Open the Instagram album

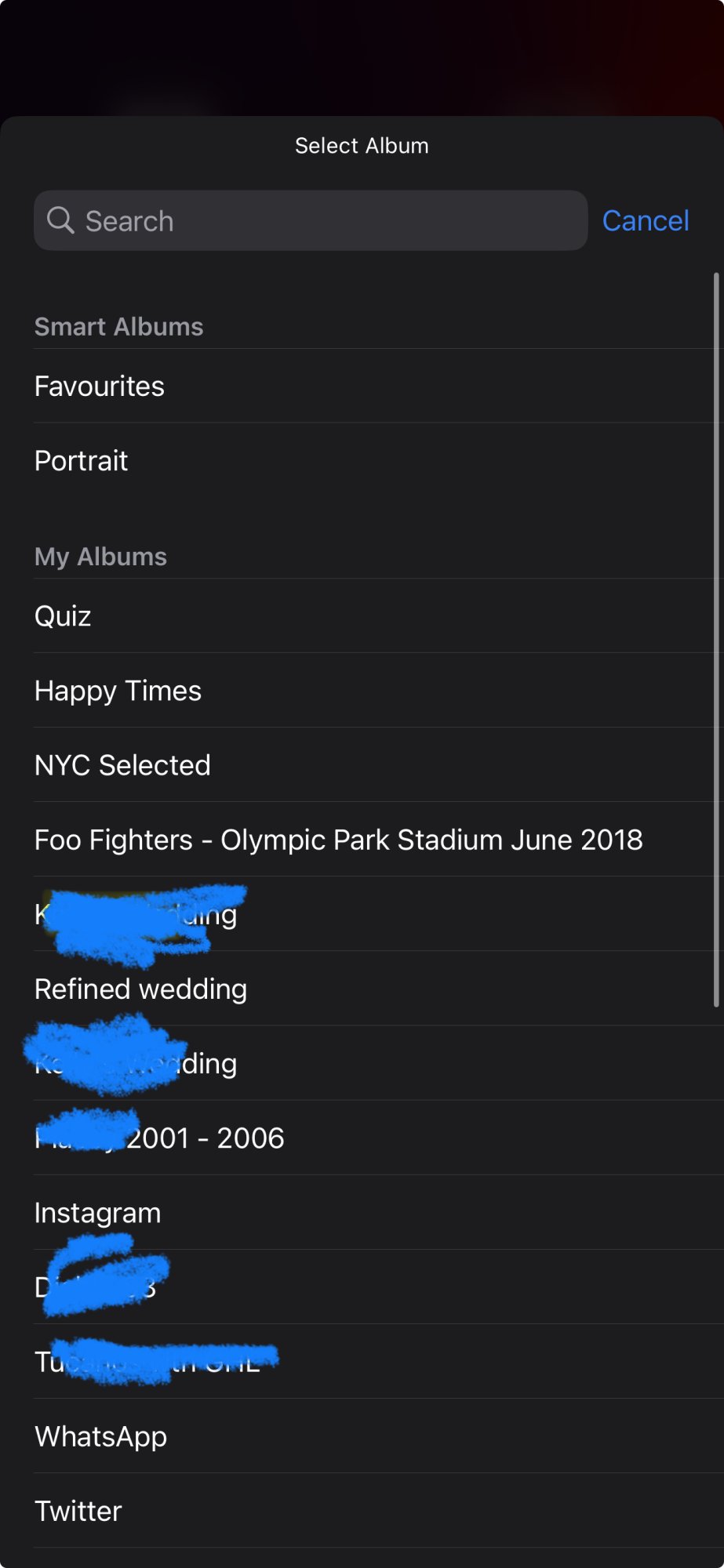[97, 1213]
